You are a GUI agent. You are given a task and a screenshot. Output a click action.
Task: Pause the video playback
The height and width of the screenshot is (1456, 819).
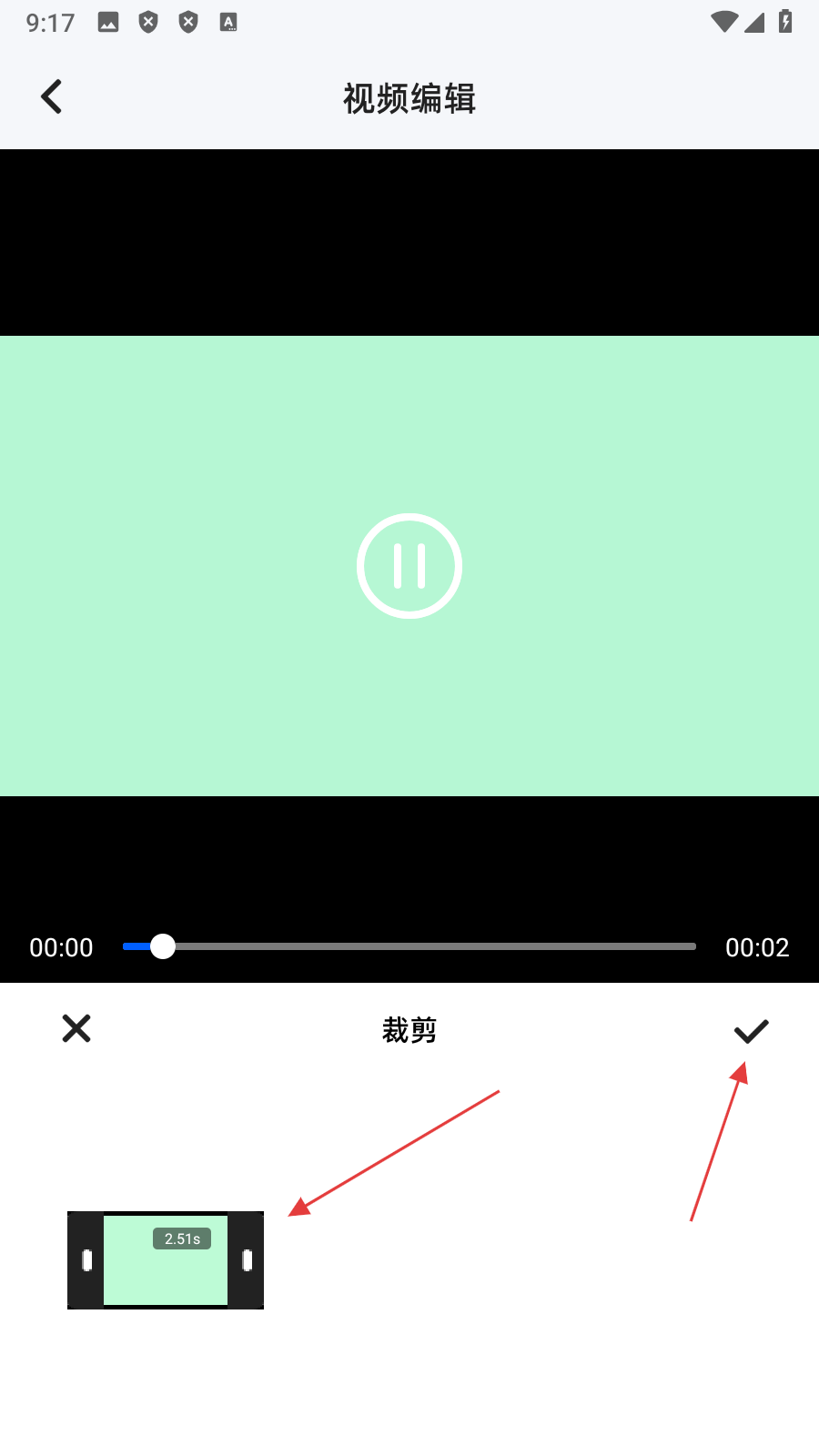click(409, 566)
